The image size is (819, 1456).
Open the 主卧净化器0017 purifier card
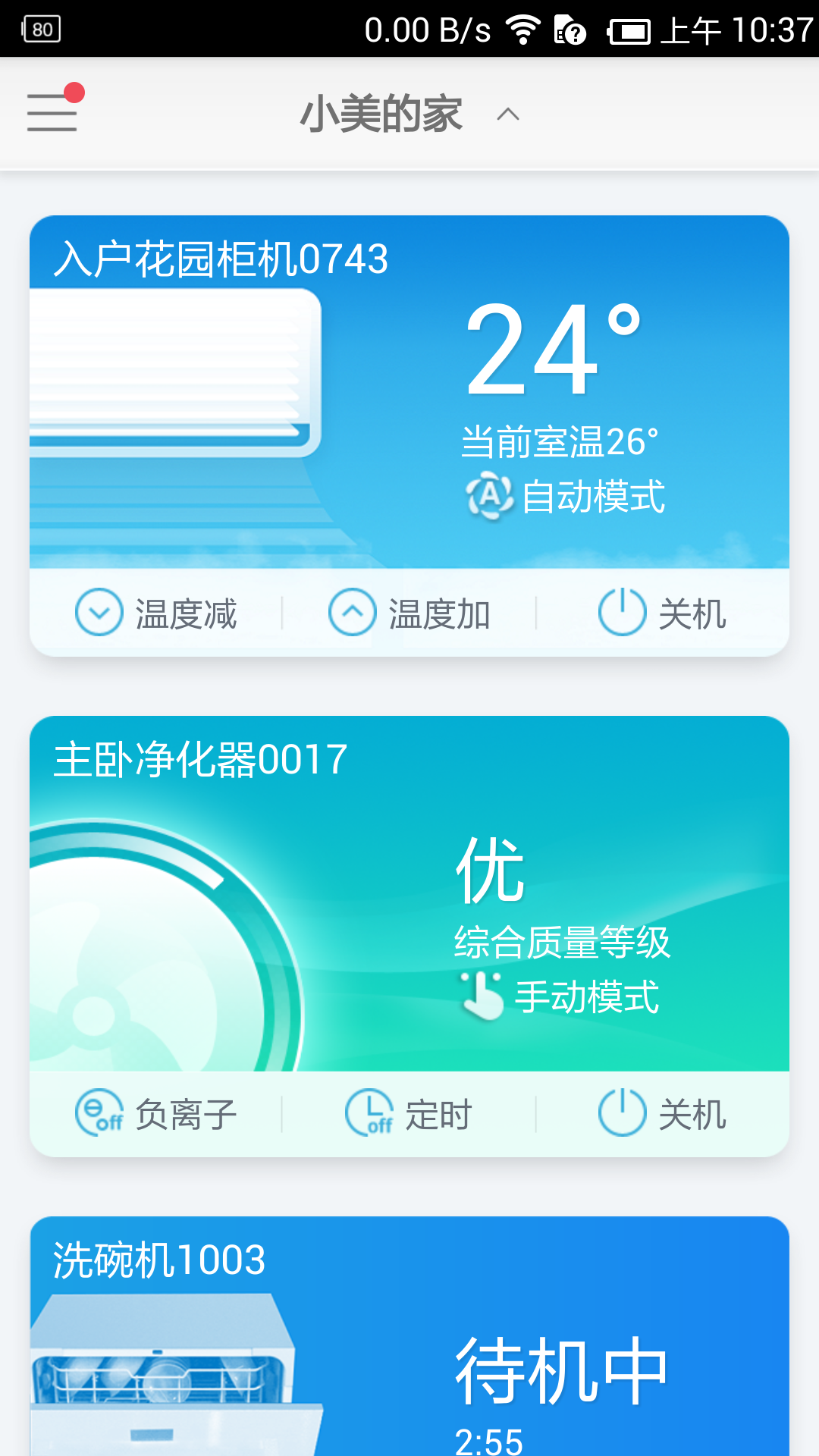pyautogui.click(x=409, y=895)
